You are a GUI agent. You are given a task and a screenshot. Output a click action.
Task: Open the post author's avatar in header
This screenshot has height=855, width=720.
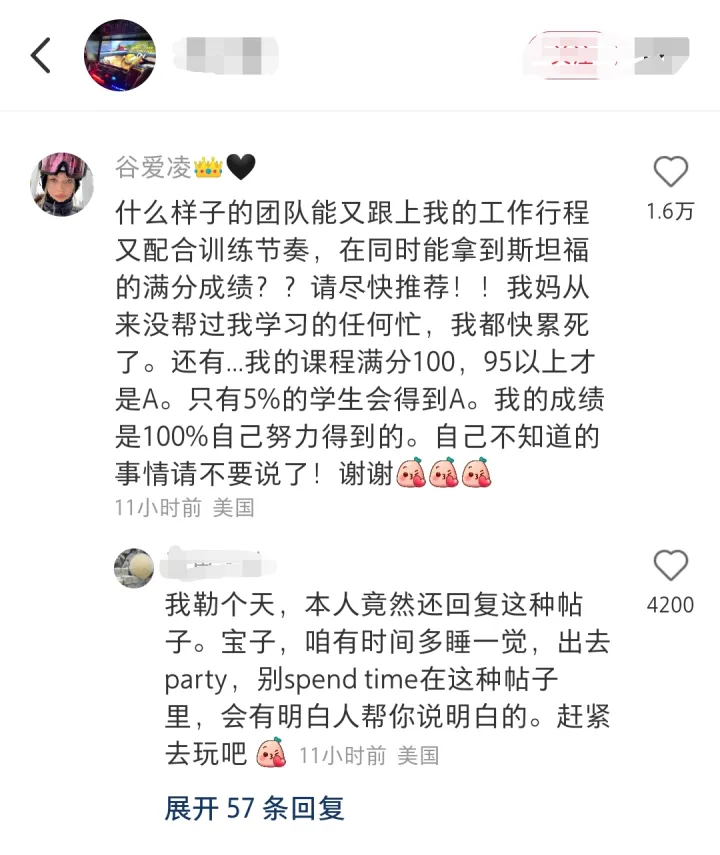click(119, 56)
